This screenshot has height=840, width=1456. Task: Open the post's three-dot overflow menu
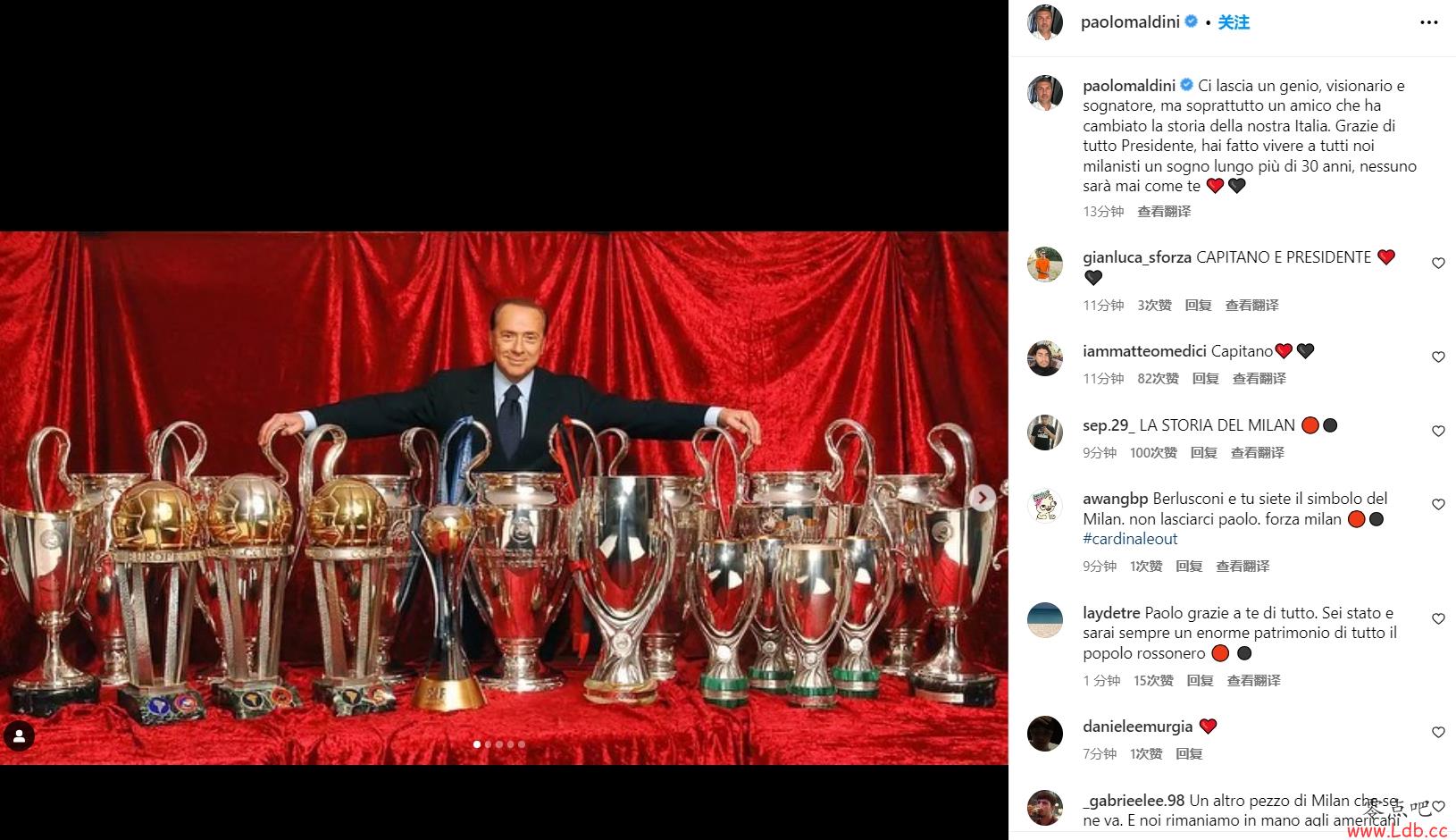click(1428, 22)
